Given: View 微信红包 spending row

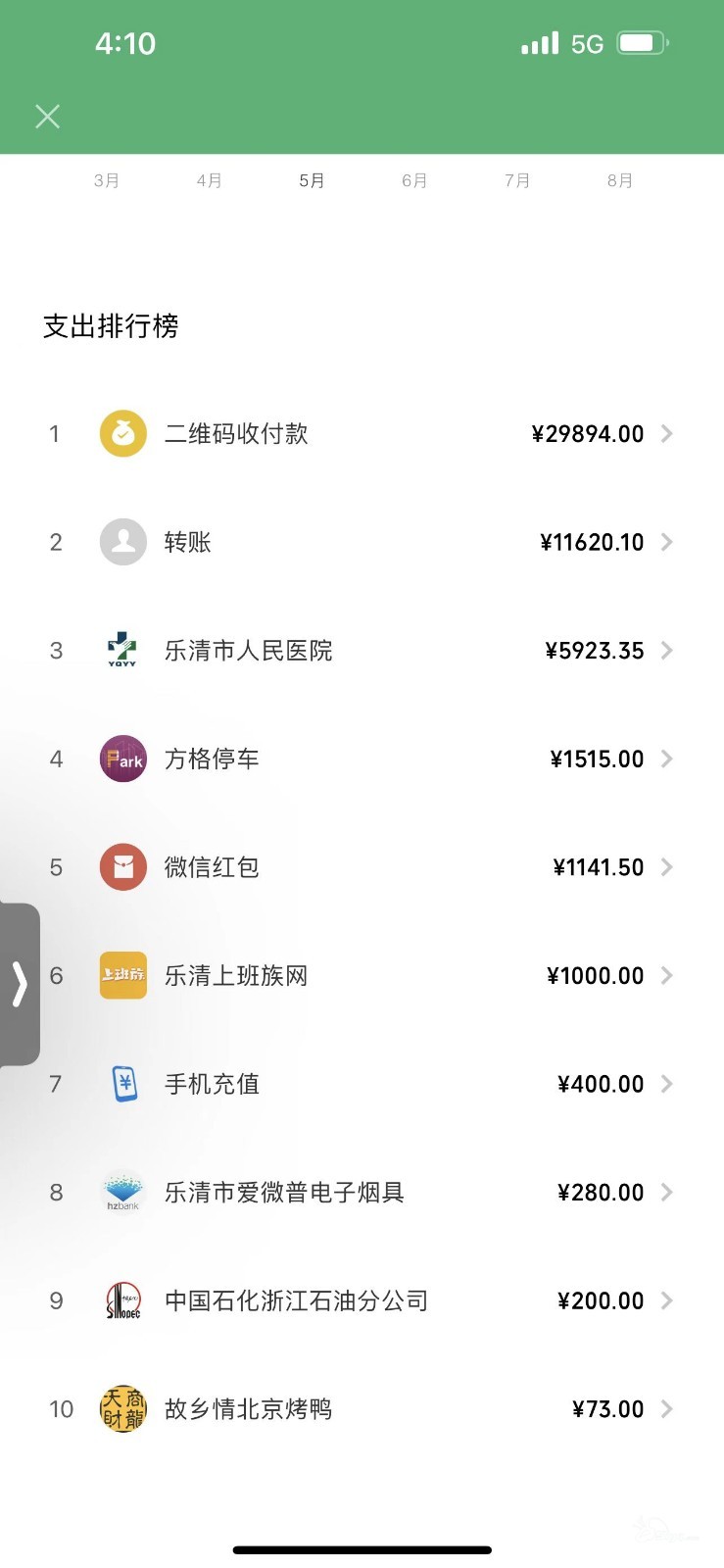Looking at the screenshot, I should (x=362, y=867).
